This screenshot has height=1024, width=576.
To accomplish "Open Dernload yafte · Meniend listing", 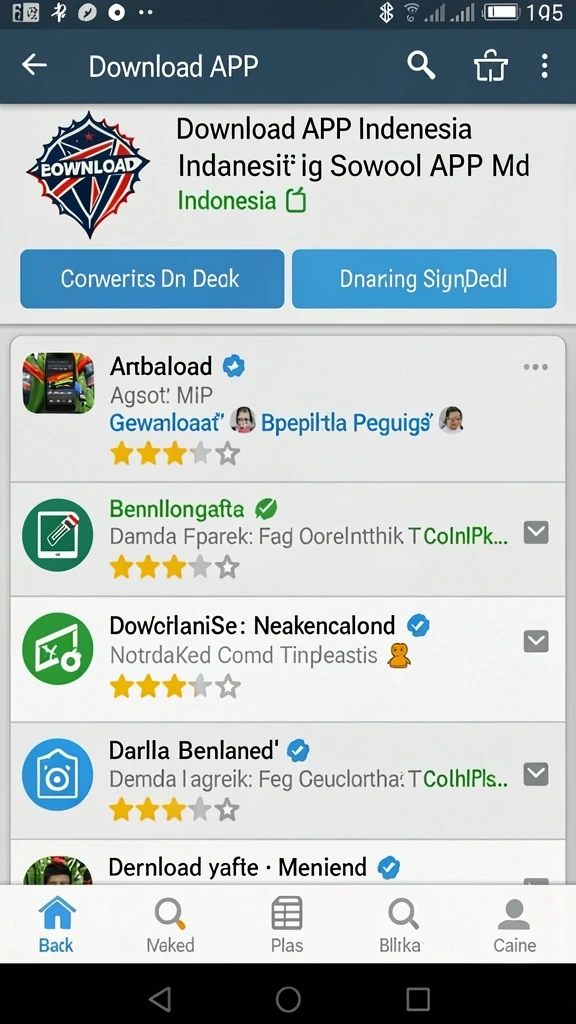I will (x=288, y=863).
